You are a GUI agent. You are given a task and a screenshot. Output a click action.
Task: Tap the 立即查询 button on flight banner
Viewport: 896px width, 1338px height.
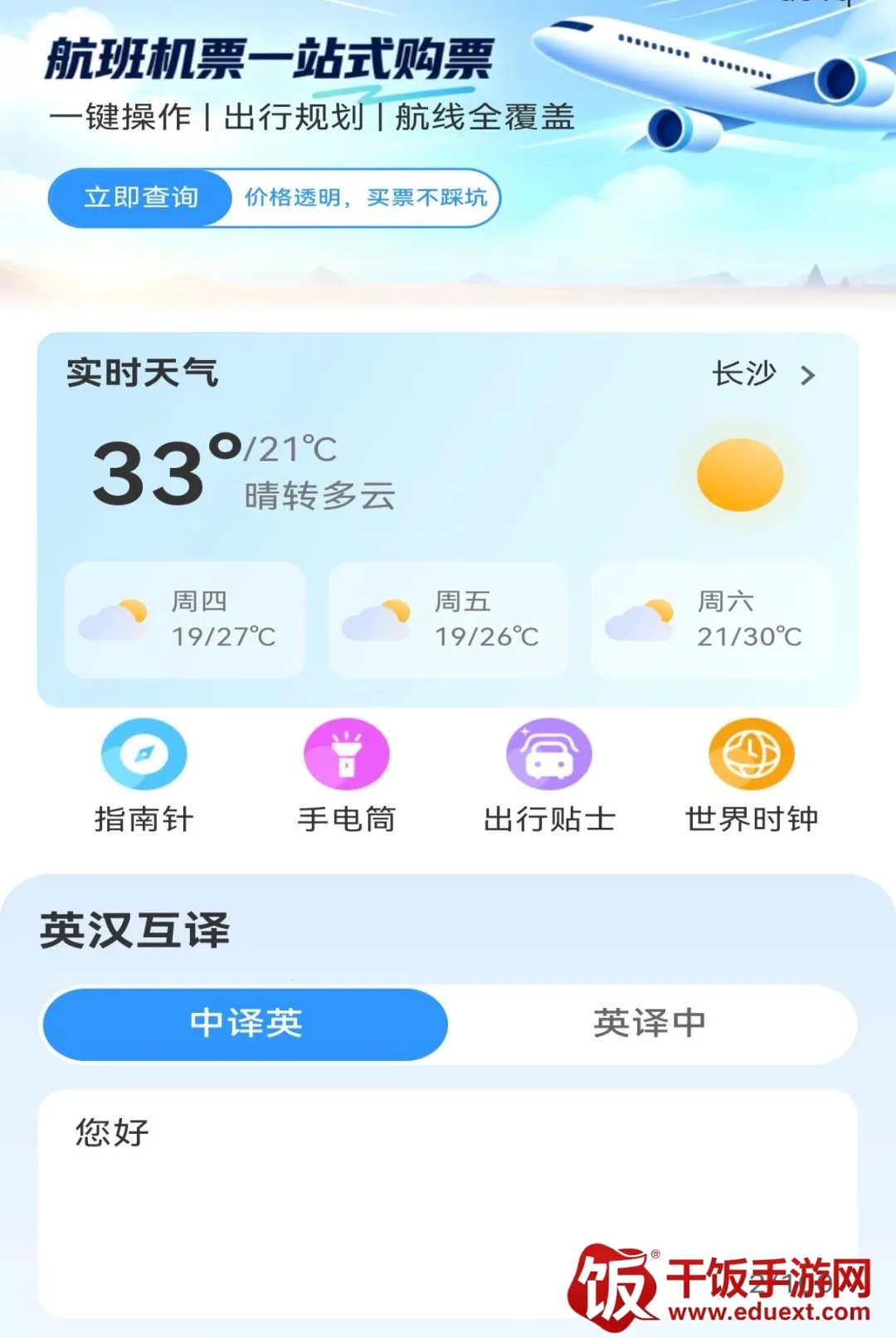pos(139,197)
